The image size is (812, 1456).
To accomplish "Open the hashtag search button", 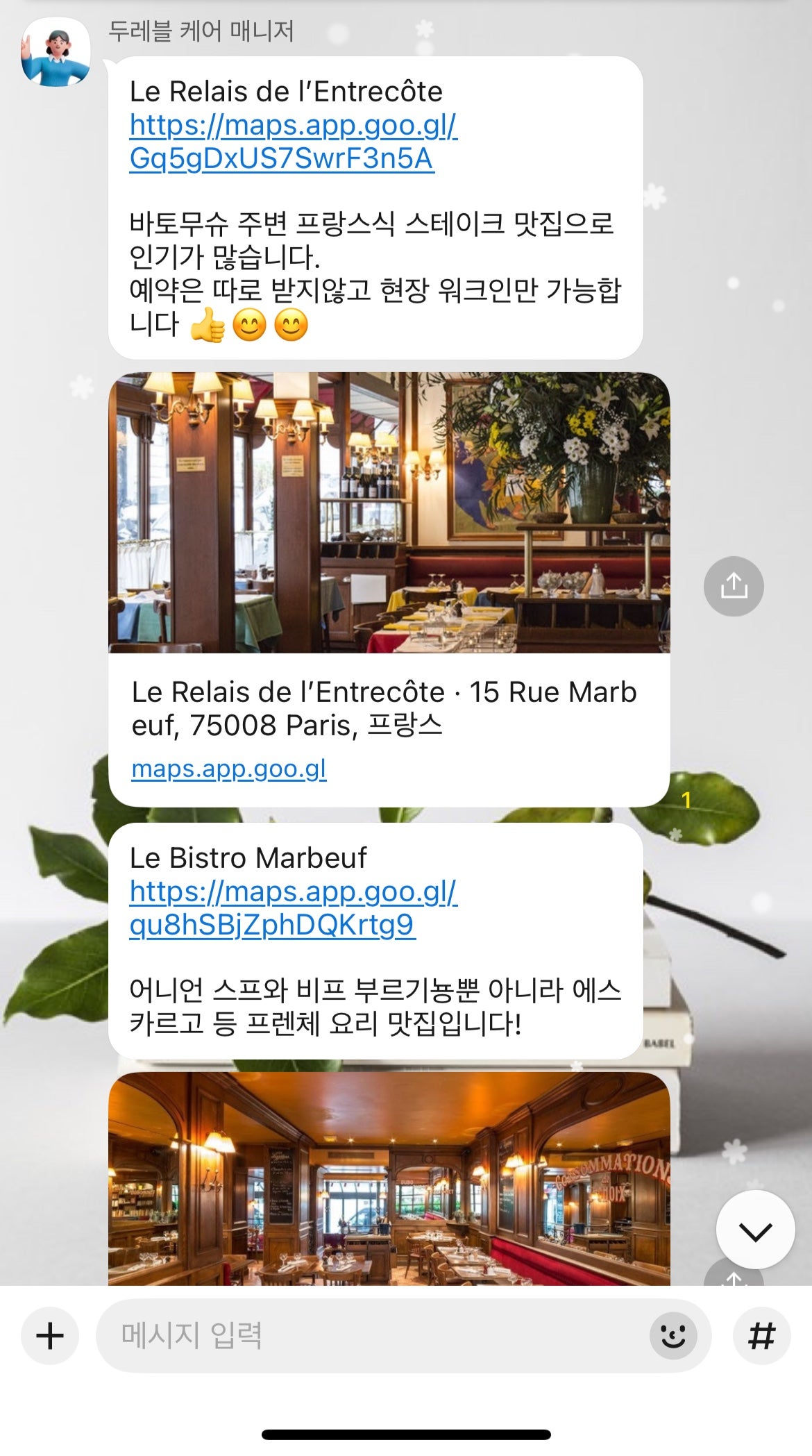I will click(761, 1336).
